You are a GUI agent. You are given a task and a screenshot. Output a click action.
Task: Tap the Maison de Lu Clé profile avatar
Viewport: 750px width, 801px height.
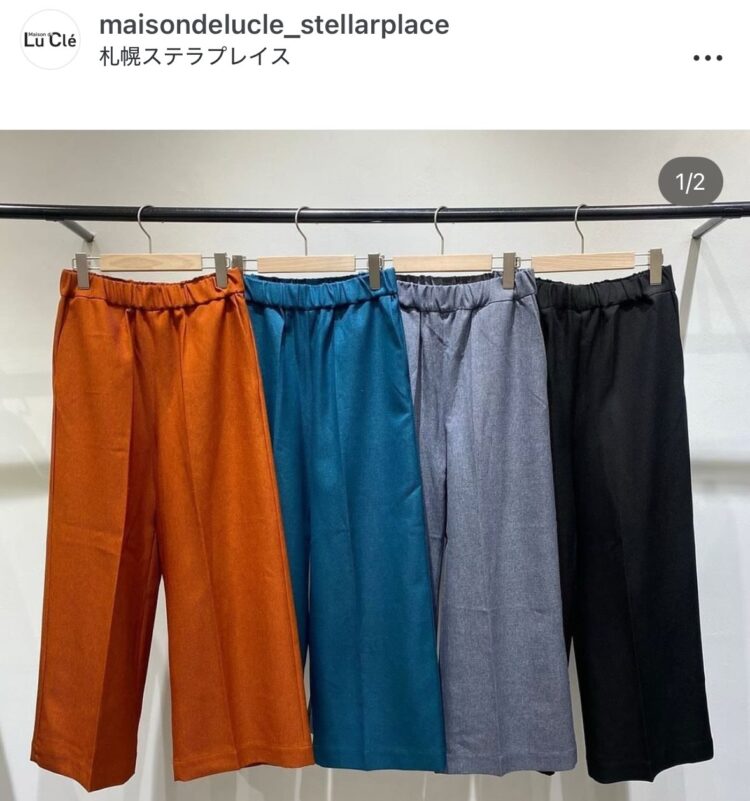pyautogui.click(x=50, y=39)
